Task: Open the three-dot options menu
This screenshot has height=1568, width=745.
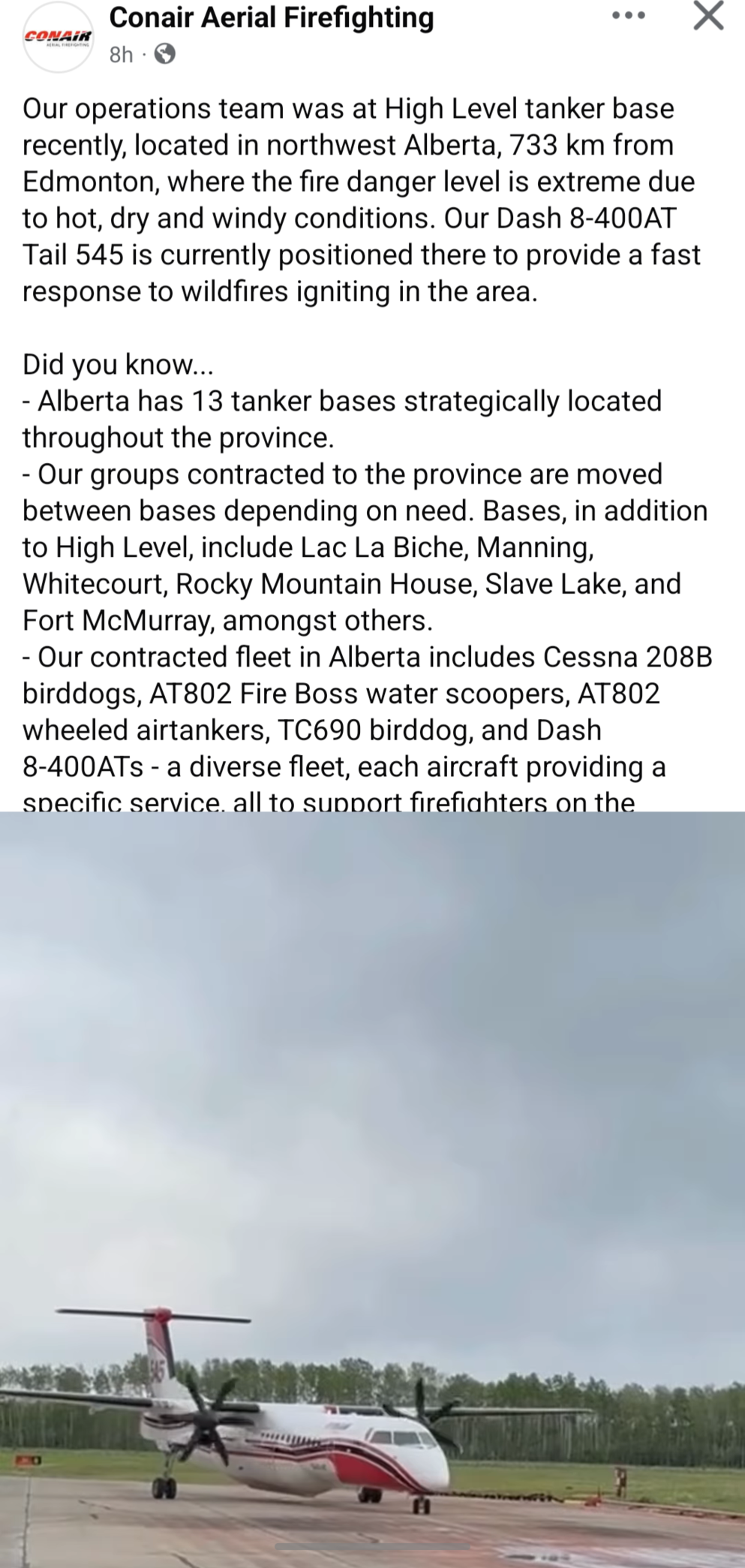Action: tap(629, 16)
